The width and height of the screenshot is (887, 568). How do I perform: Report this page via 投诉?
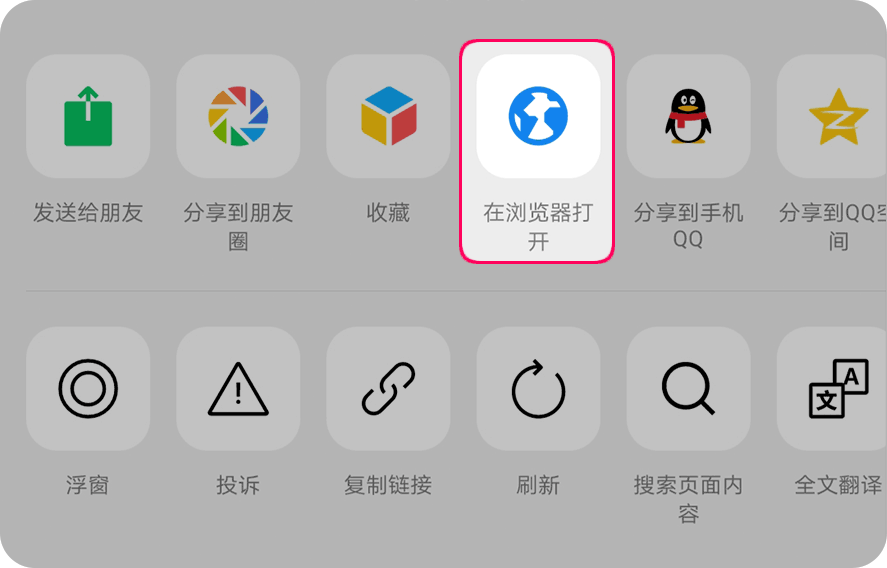tap(238, 388)
